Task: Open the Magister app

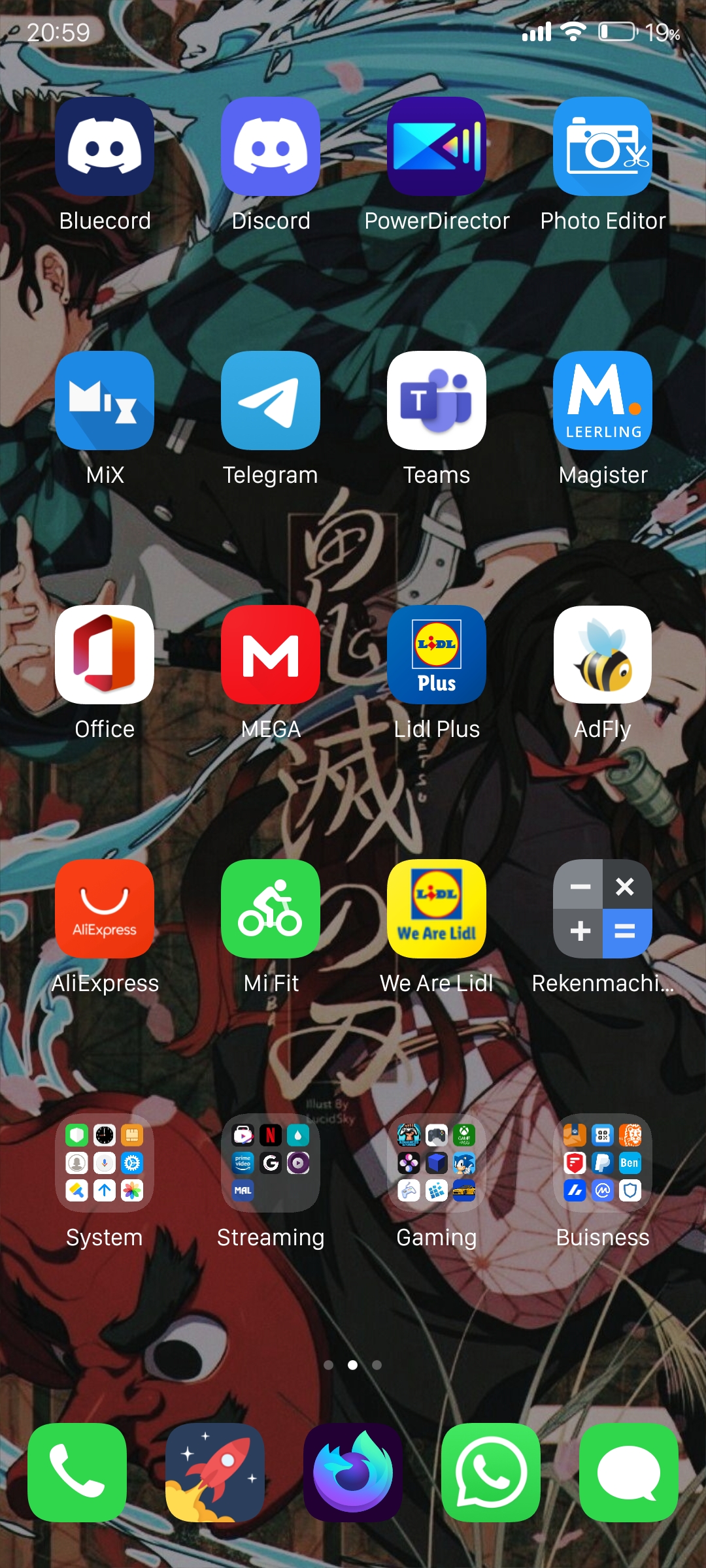Action: pos(603,400)
